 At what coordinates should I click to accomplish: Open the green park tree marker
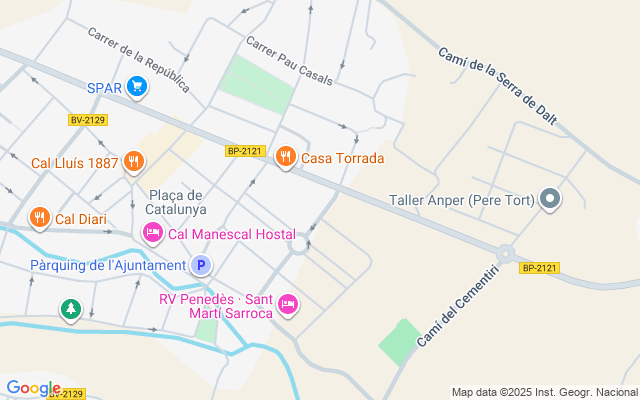click(x=71, y=310)
